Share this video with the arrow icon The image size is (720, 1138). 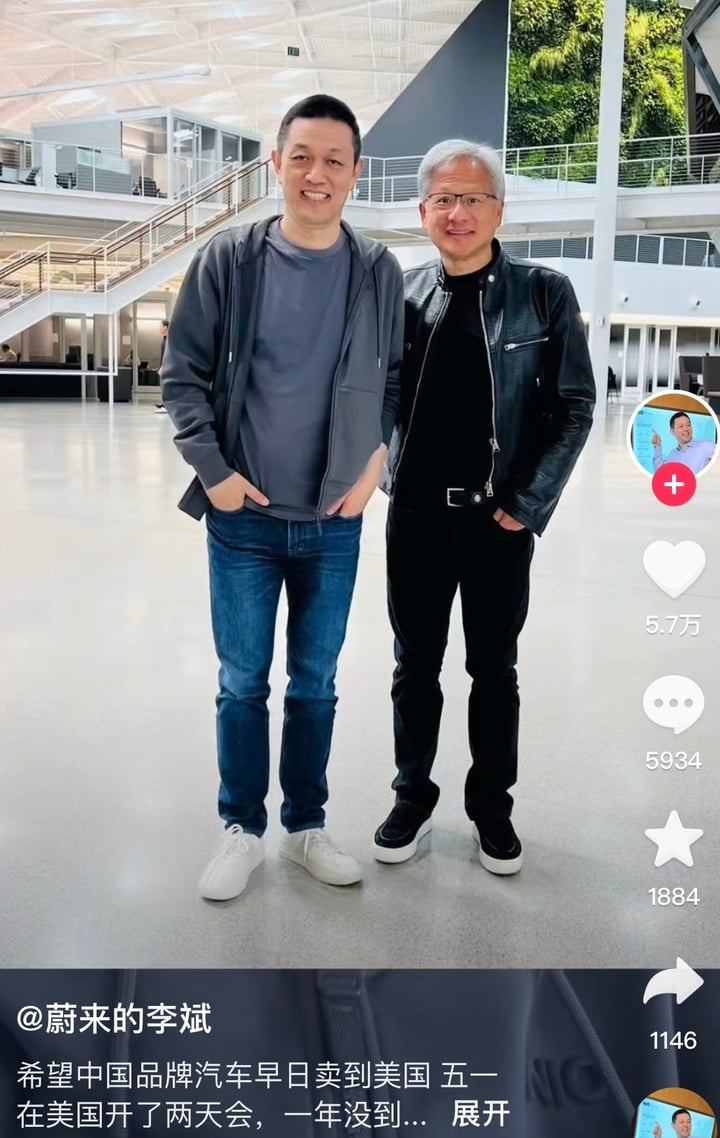coord(673,982)
